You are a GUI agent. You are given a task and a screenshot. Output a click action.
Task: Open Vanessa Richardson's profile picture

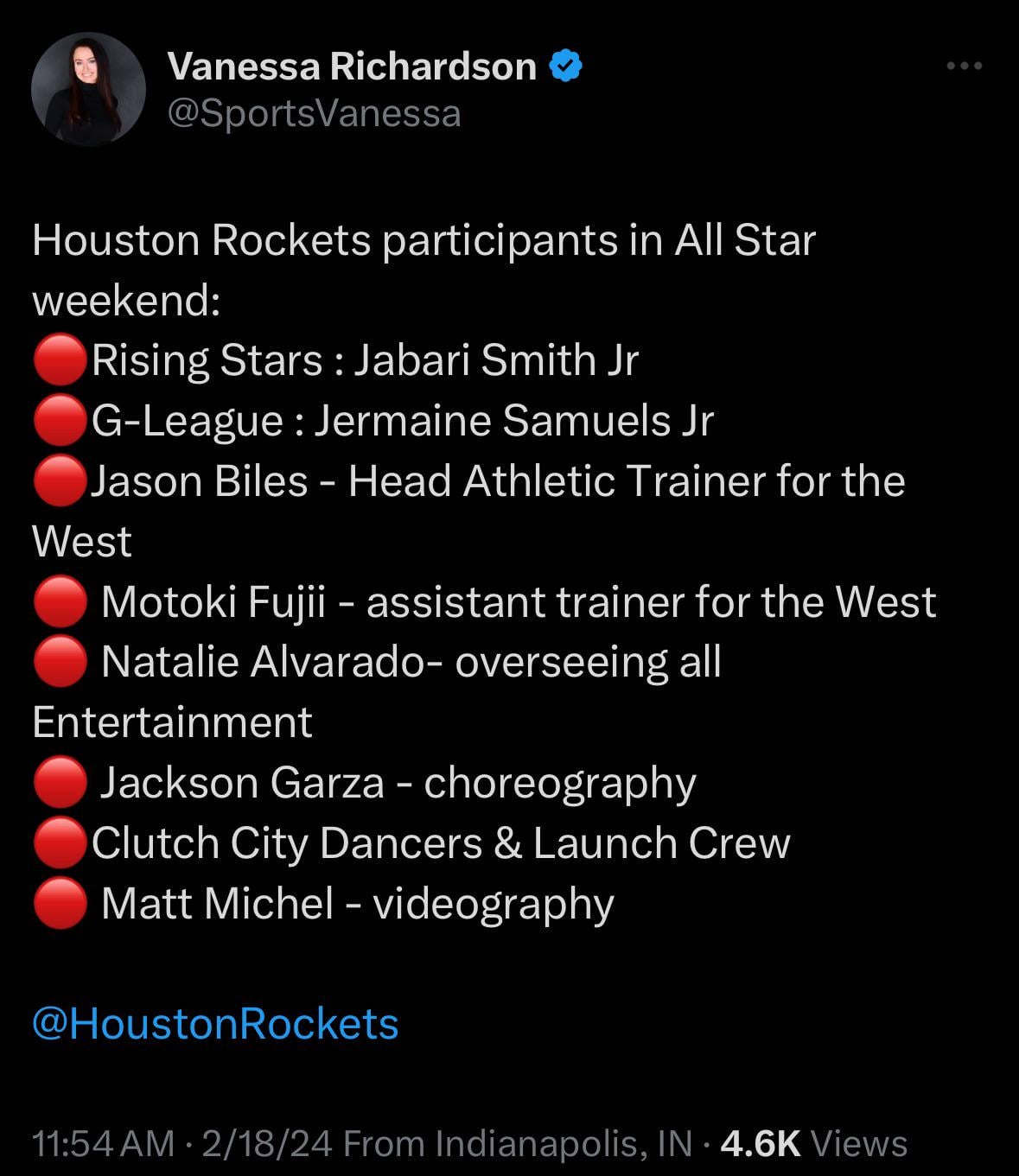[x=88, y=89]
